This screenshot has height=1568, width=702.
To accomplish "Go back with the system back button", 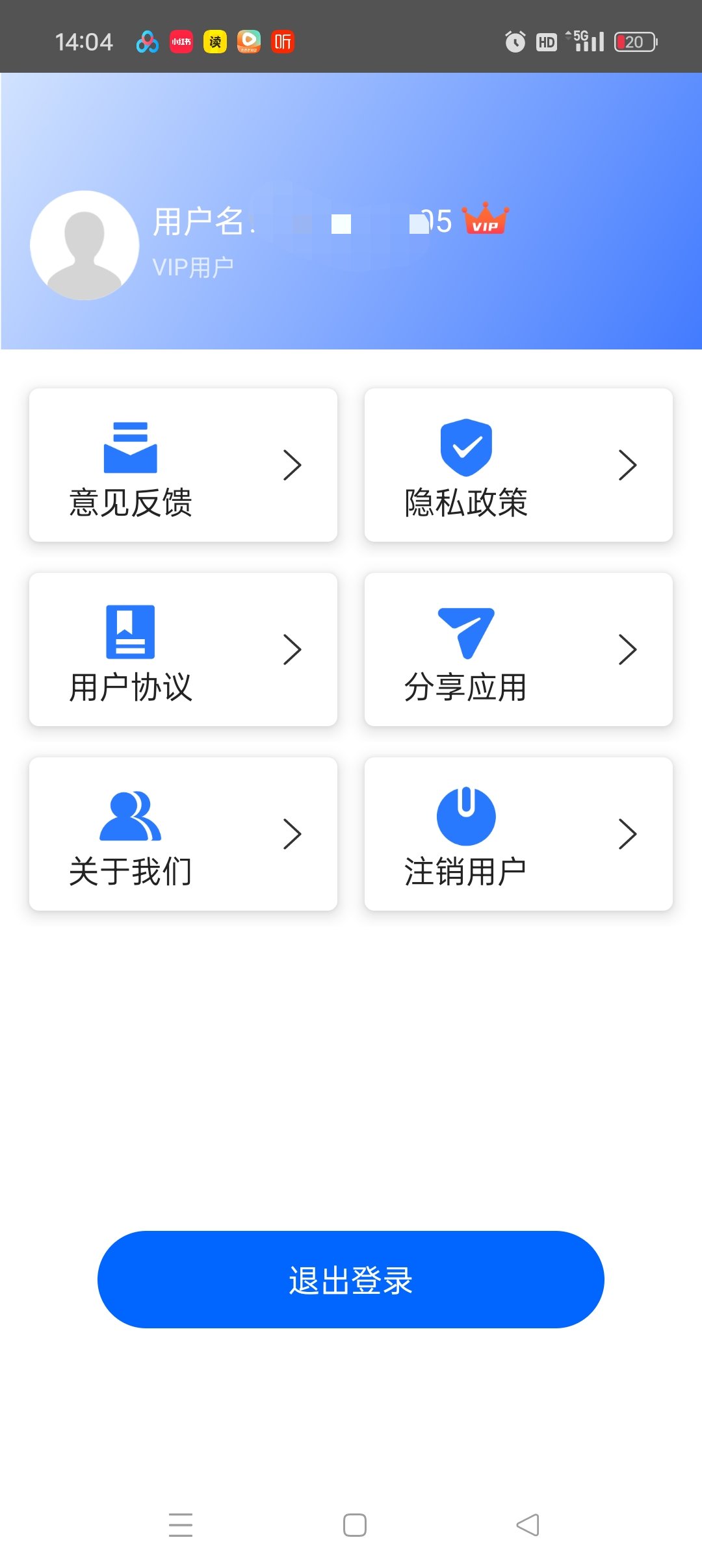I will 528,1525.
